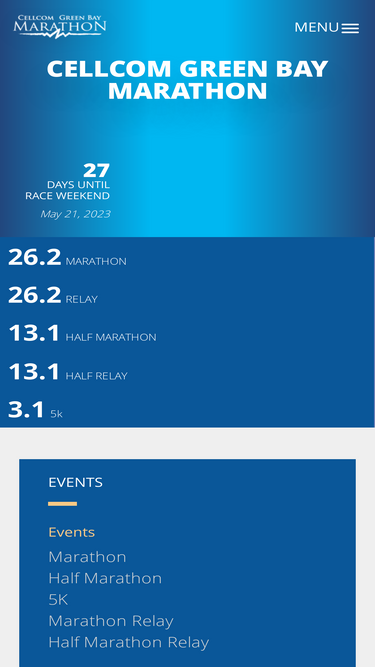This screenshot has width=375, height=667.
Task: Open the Marathon Relay event link
Action: [x=111, y=621]
